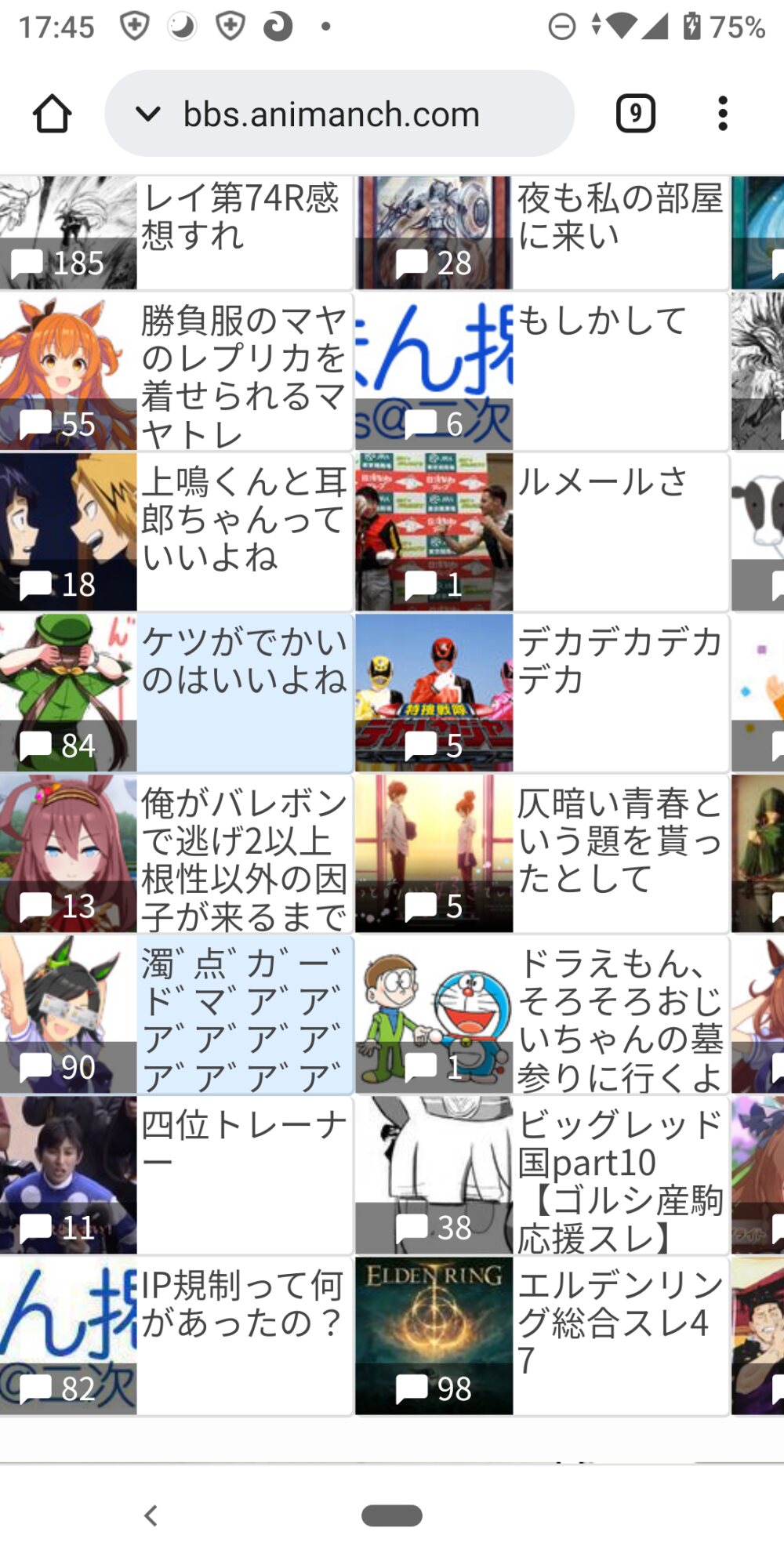
Task: Open the ドラえもん墓参り thread
Action: [542, 1014]
